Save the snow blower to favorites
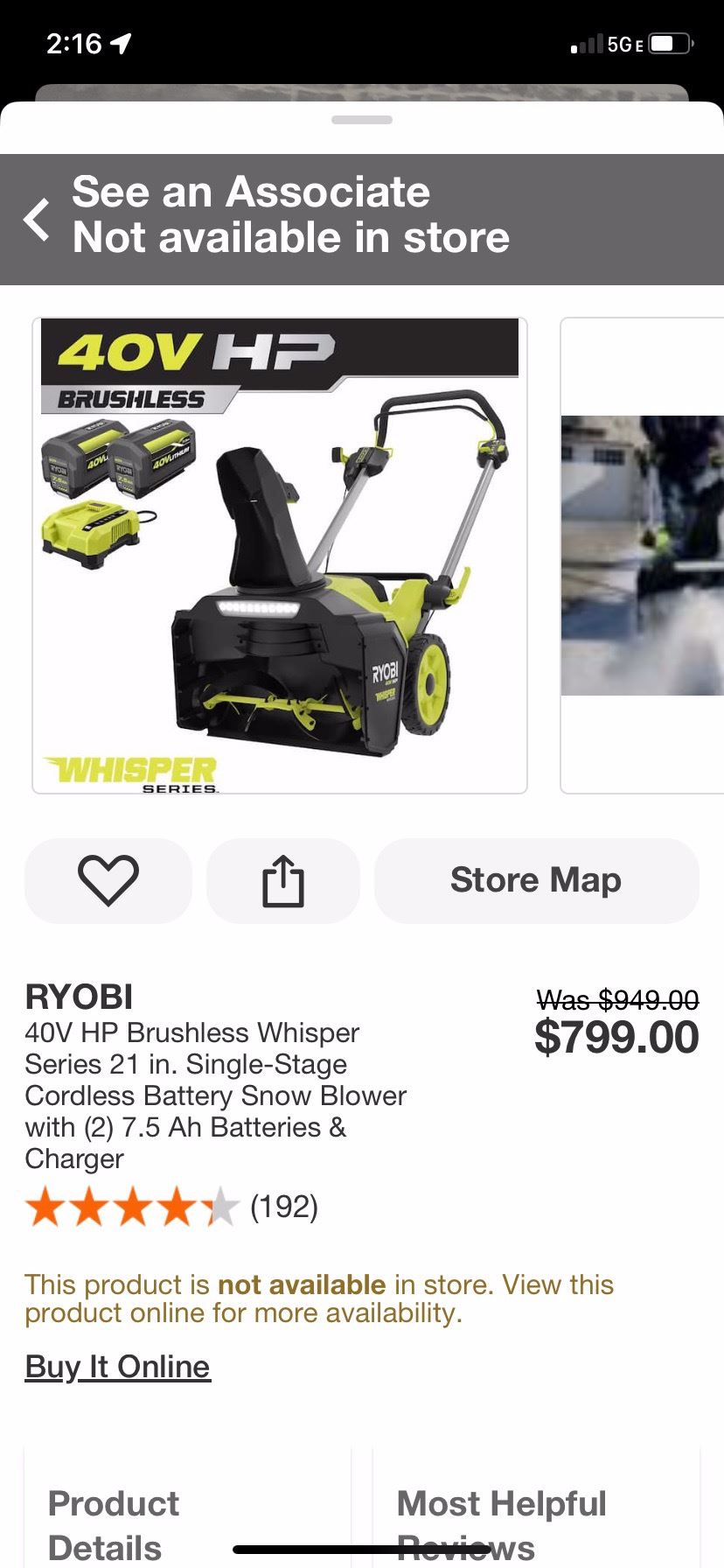724x1568 pixels. pyautogui.click(x=108, y=880)
